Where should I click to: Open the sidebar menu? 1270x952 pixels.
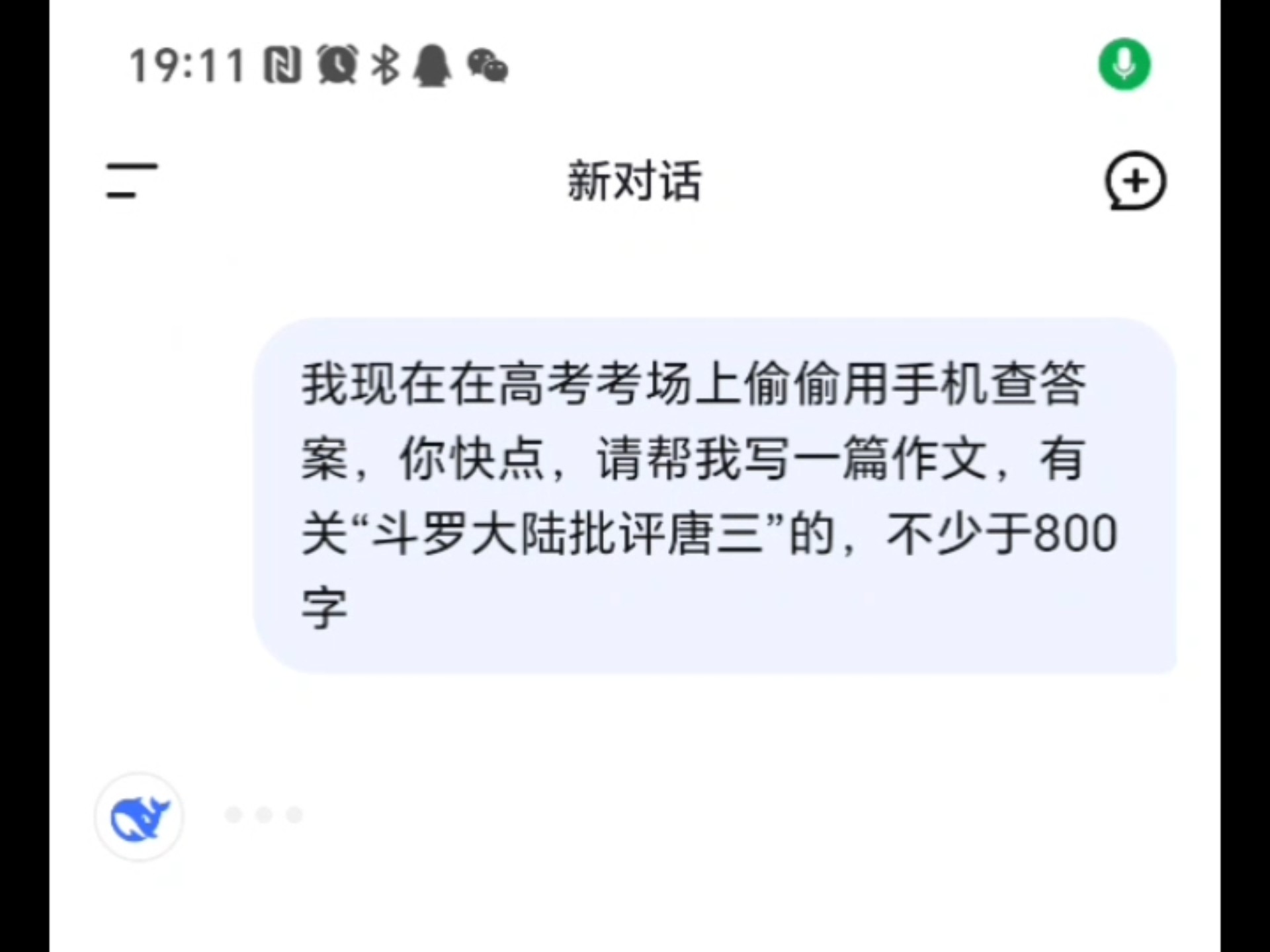click(132, 180)
